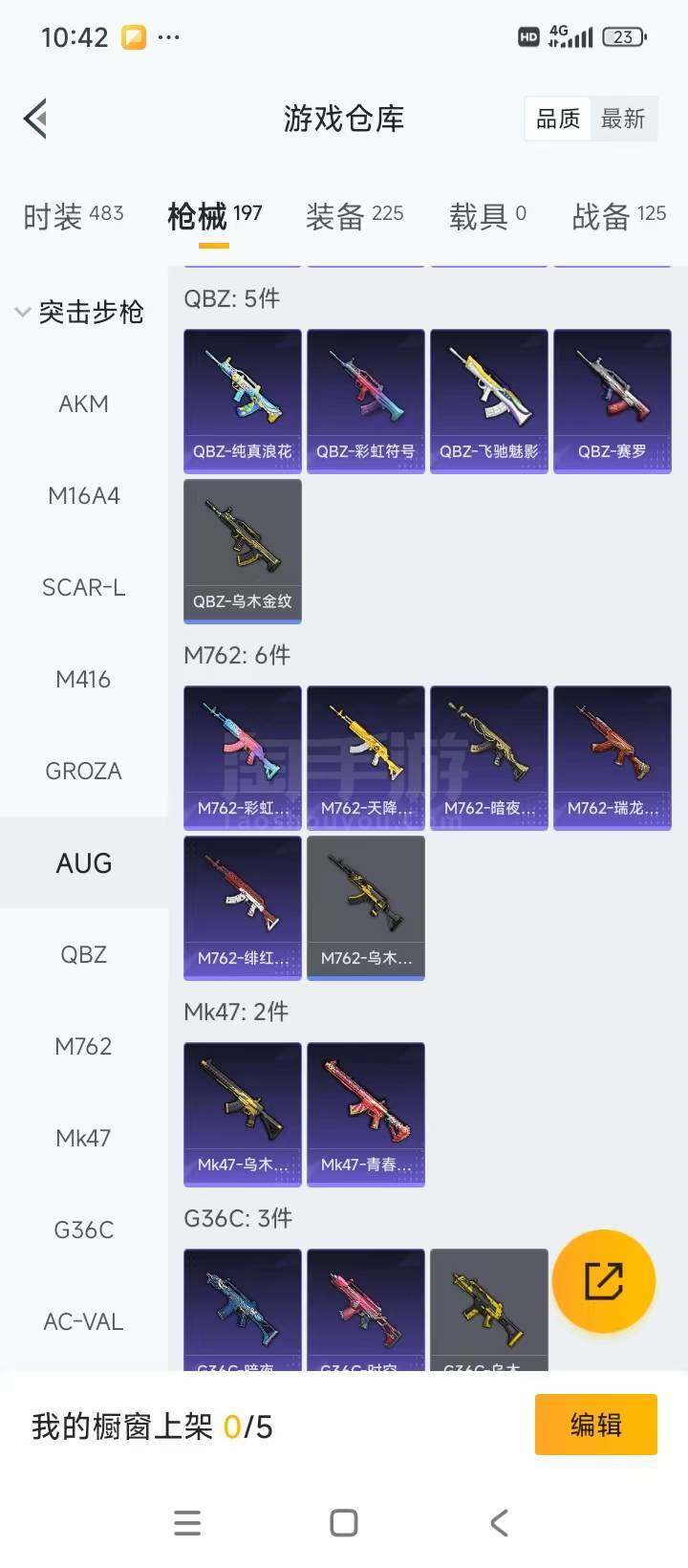View the M762-瑞龙 skin tile
The width and height of the screenshot is (688, 1568).
[x=613, y=757]
